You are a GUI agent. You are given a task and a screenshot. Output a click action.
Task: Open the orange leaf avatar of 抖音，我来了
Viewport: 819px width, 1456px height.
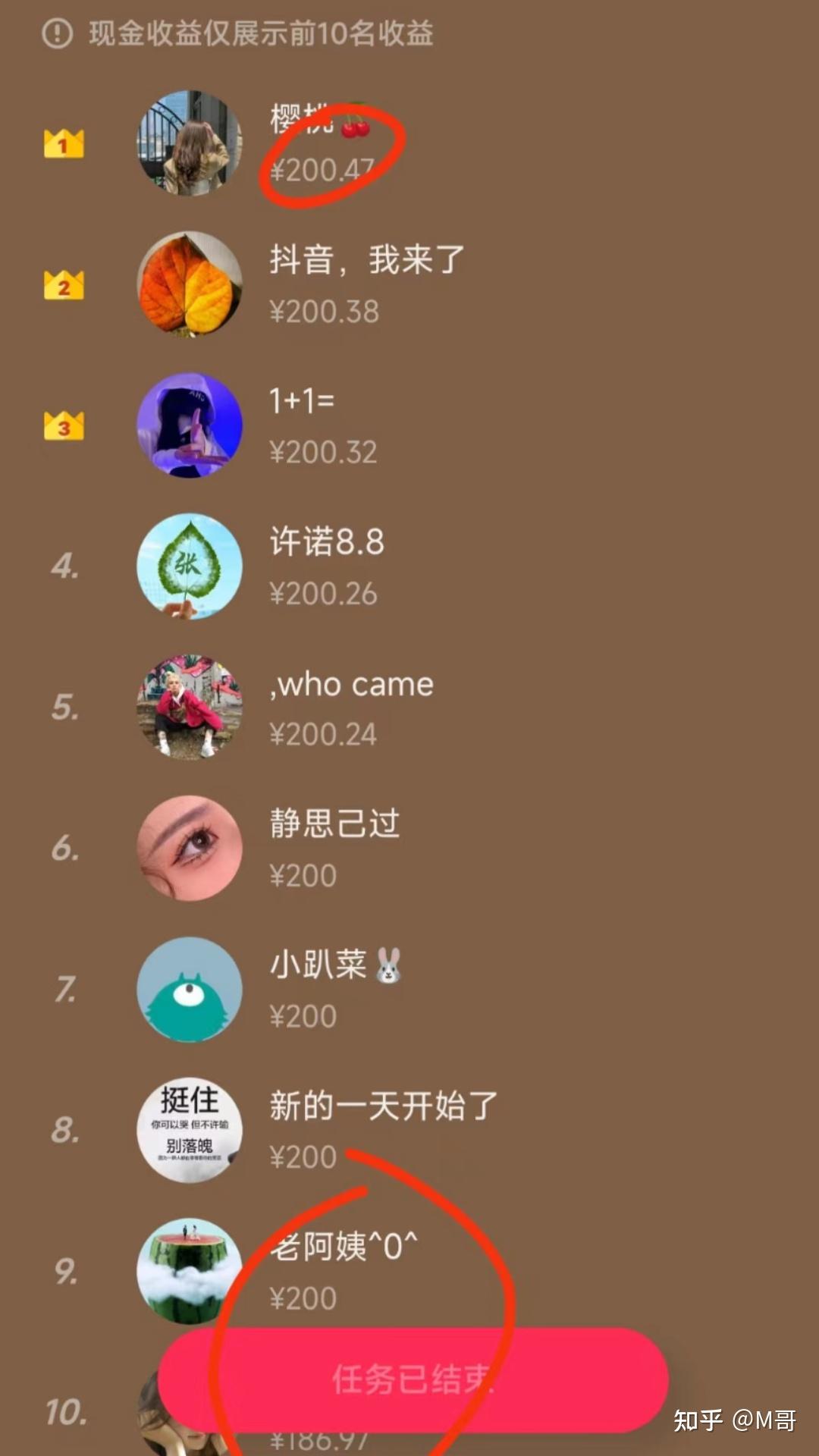click(189, 284)
